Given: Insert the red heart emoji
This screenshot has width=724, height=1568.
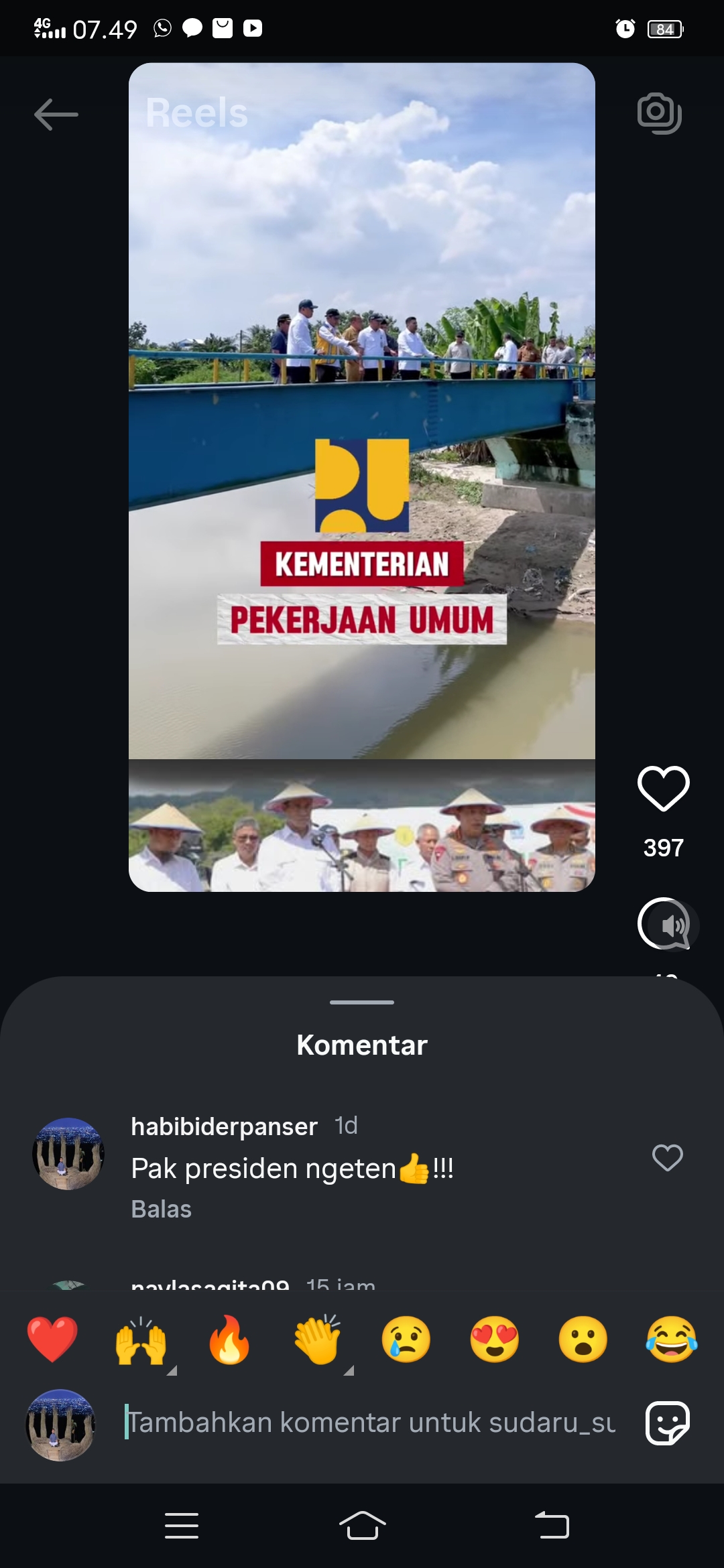Looking at the screenshot, I should (x=52, y=1340).
